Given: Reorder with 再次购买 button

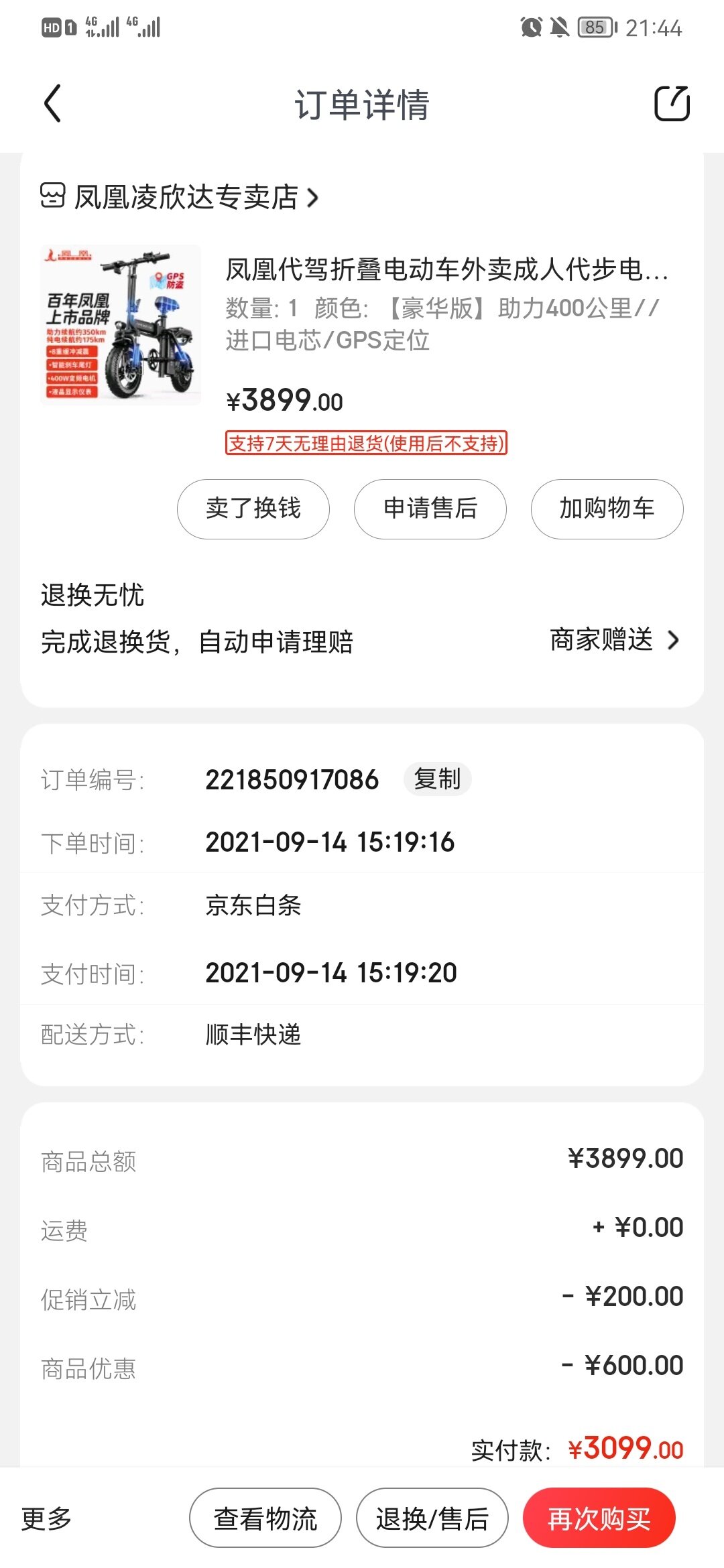Looking at the screenshot, I should (599, 1518).
